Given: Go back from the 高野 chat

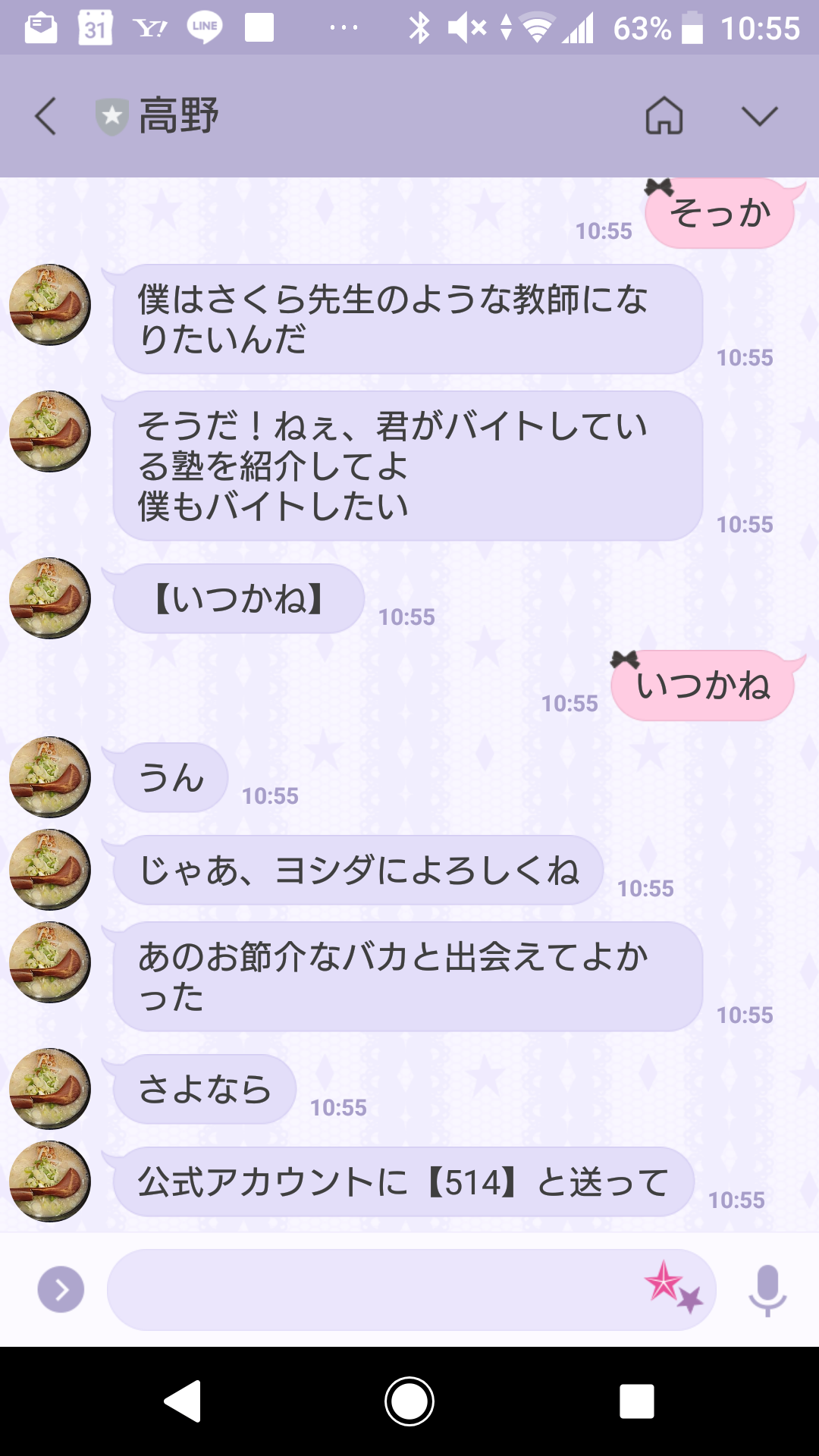Looking at the screenshot, I should point(45,116).
